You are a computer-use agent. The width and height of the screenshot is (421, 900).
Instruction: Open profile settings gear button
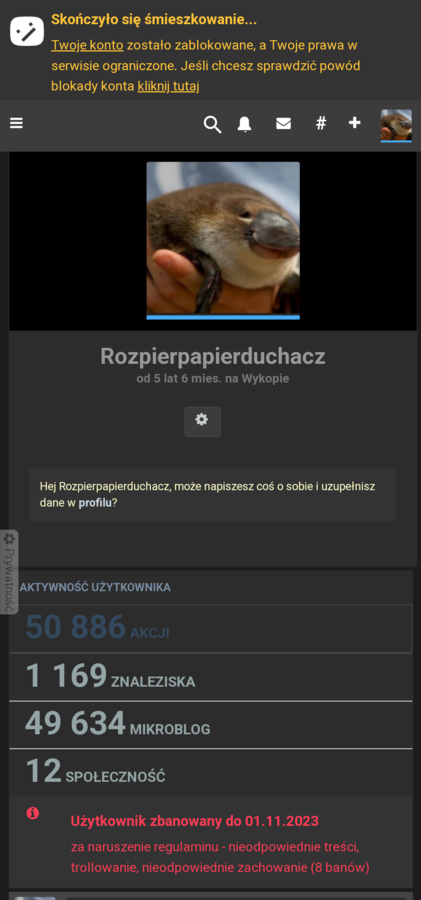[x=202, y=421]
